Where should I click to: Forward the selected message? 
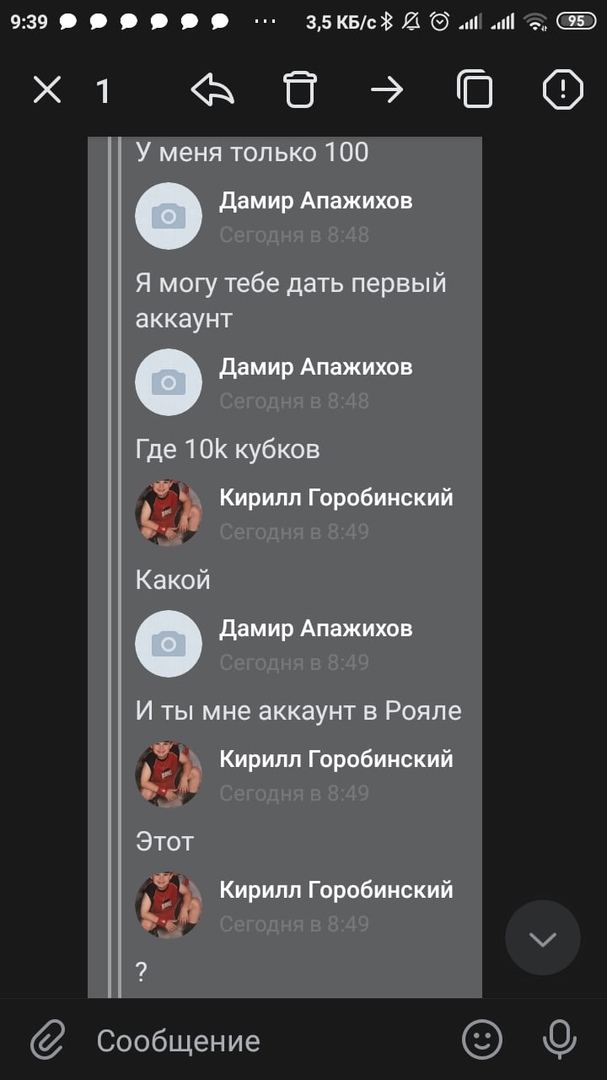pyautogui.click(x=386, y=91)
